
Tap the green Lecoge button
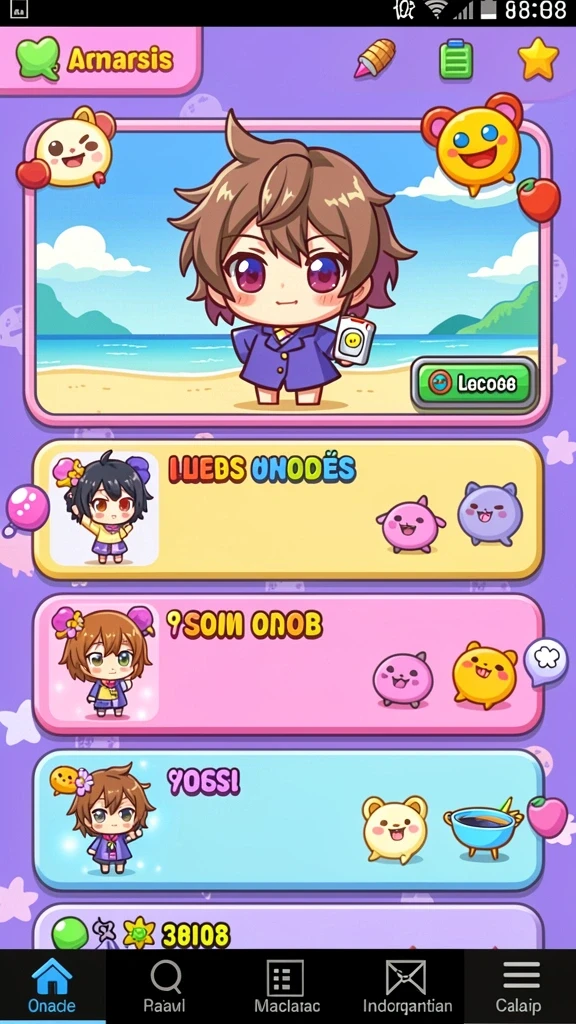[475, 383]
